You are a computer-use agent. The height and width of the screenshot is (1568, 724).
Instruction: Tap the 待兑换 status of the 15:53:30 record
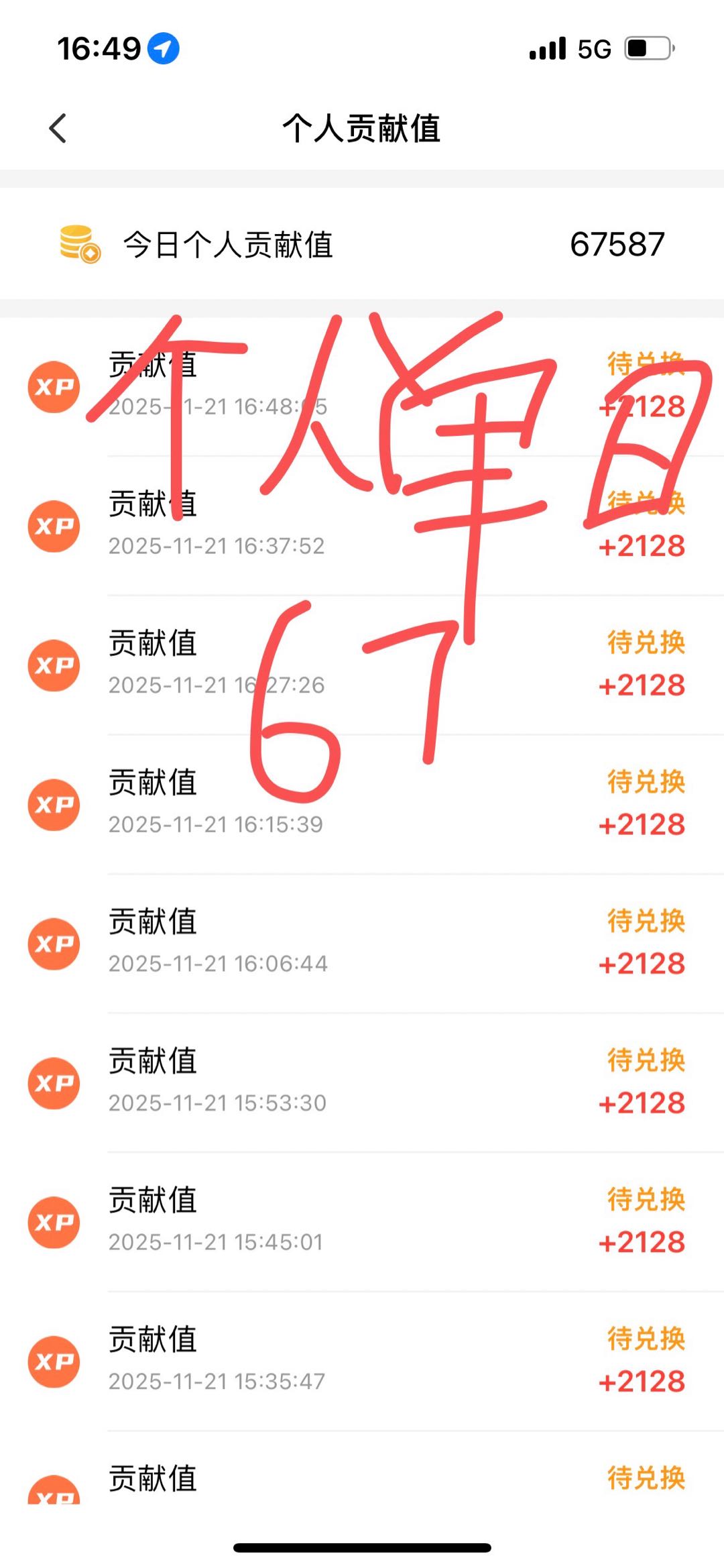click(x=646, y=1060)
